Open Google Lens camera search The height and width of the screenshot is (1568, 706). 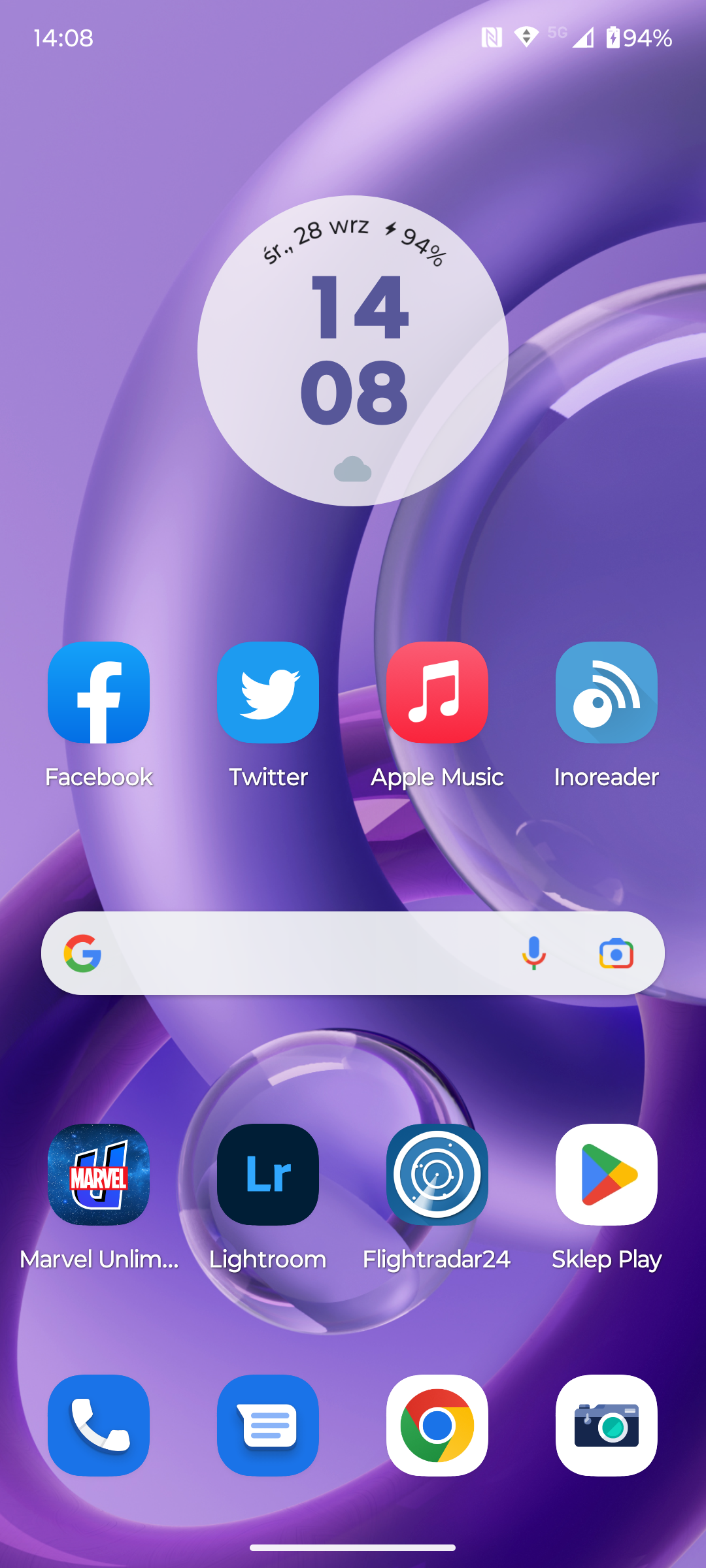click(x=616, y=953)
